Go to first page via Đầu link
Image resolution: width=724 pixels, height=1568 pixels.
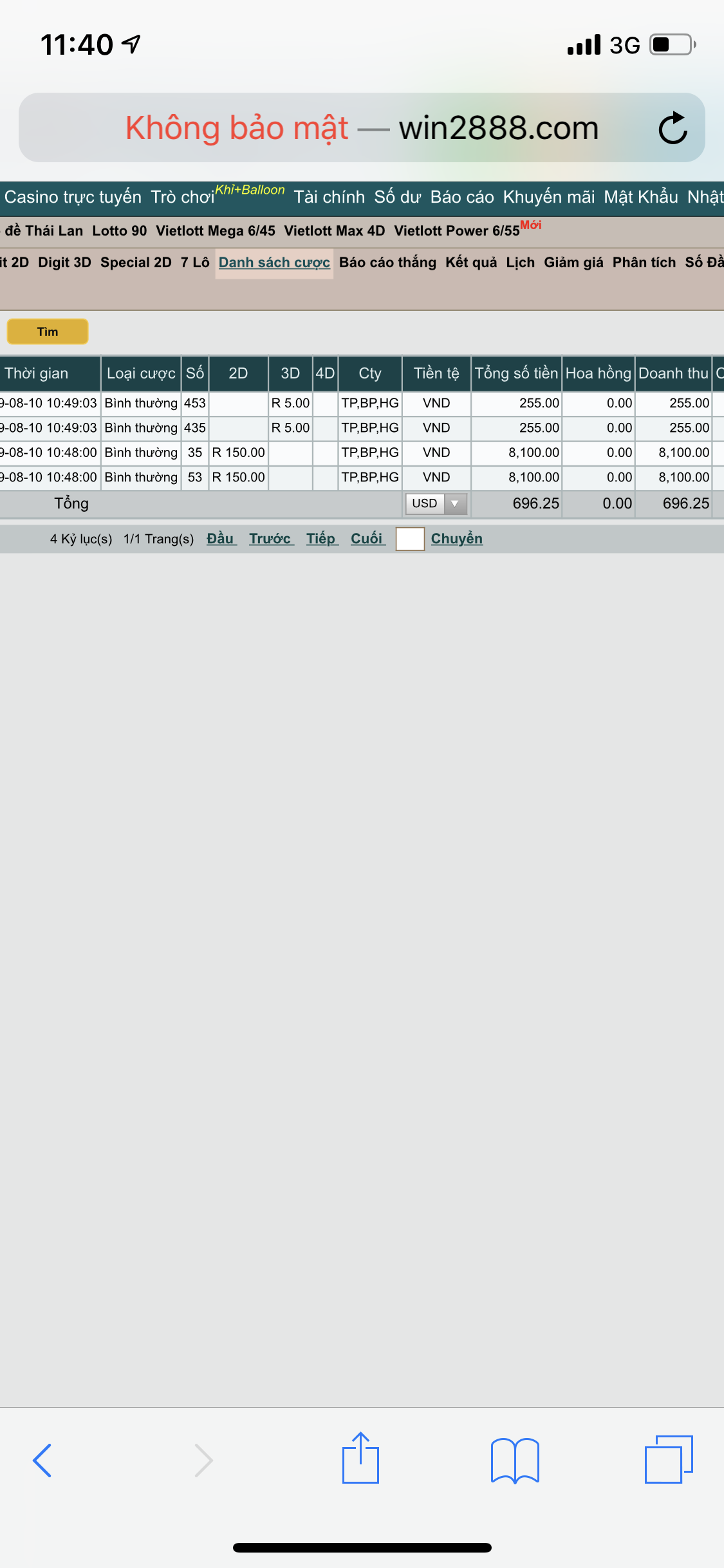[x=221, y=539]
